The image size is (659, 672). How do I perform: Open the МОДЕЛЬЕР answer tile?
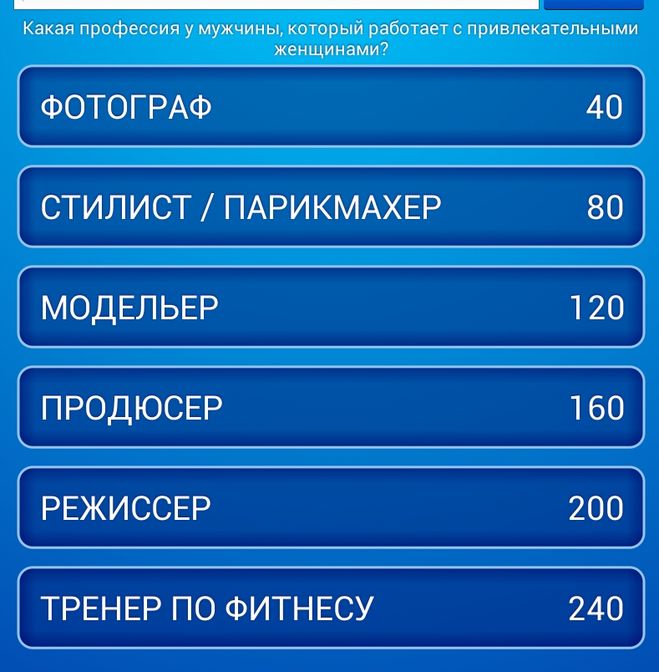tap(330, 307)
